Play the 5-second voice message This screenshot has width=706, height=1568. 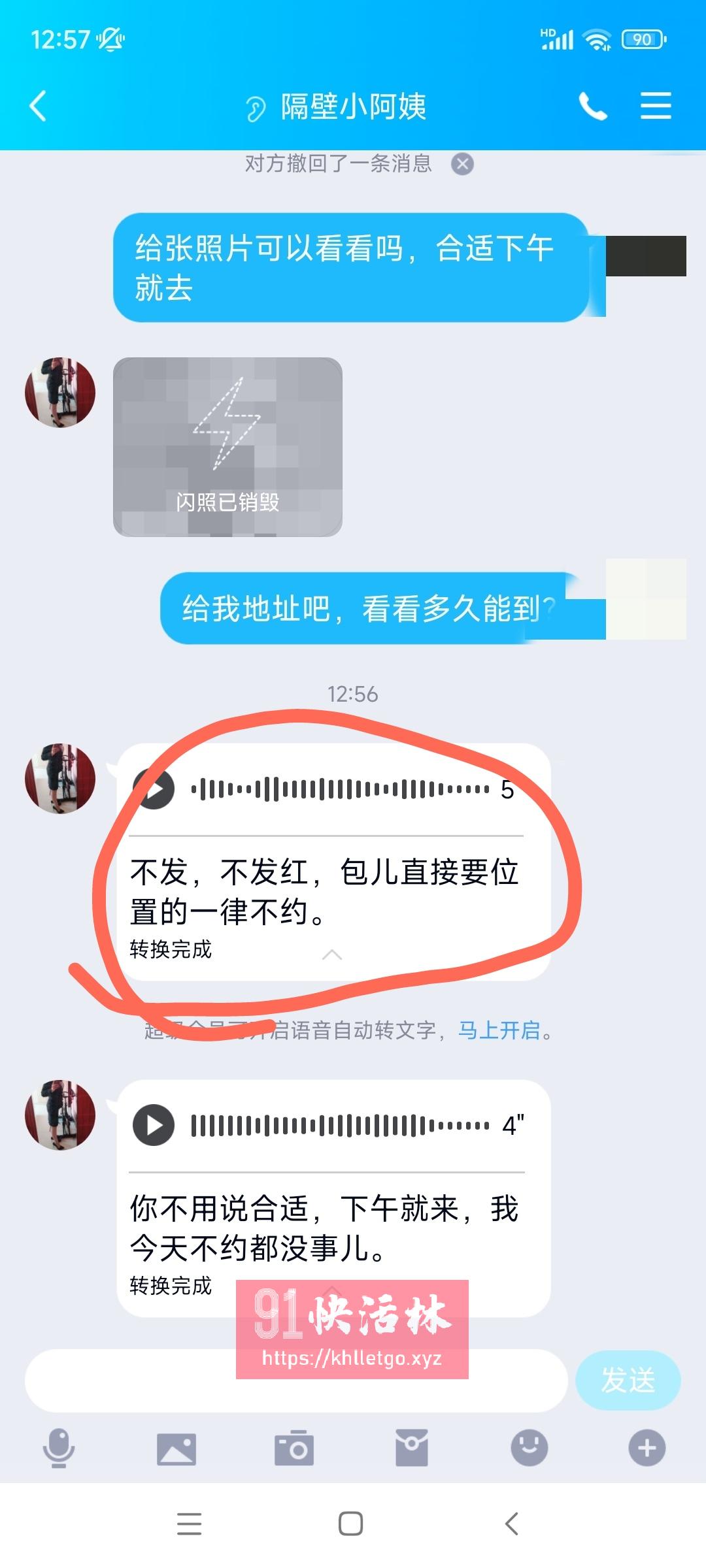(155, 789)
